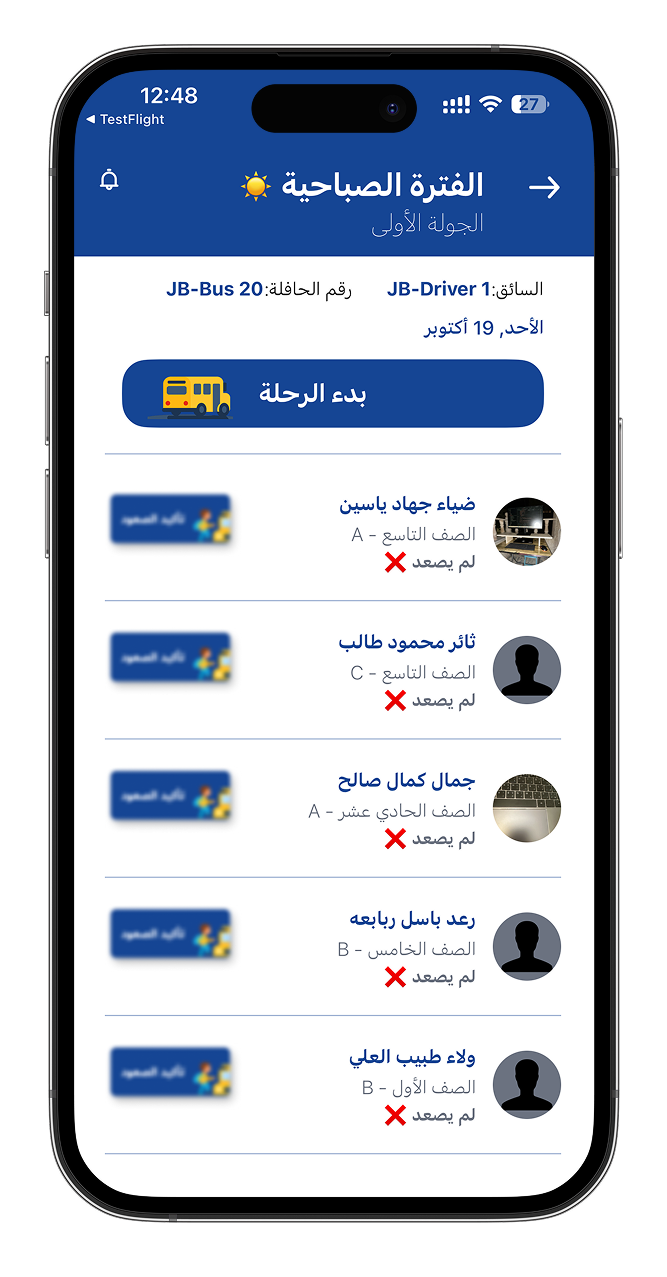
Task: Confirm boarding for ولاء طبيب العلي
Action: point(171,1072)
